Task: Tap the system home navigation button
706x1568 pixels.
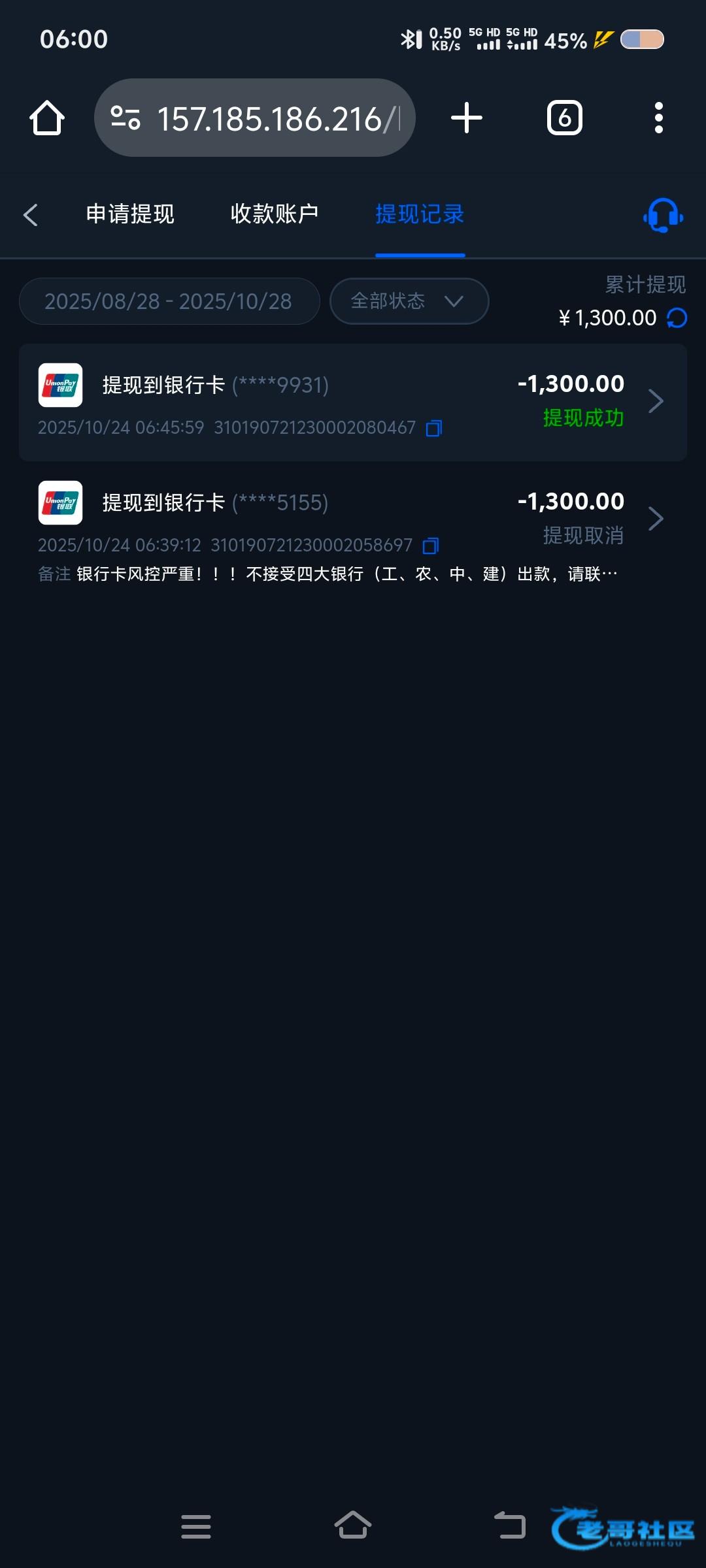Action: coord(353,1526)
